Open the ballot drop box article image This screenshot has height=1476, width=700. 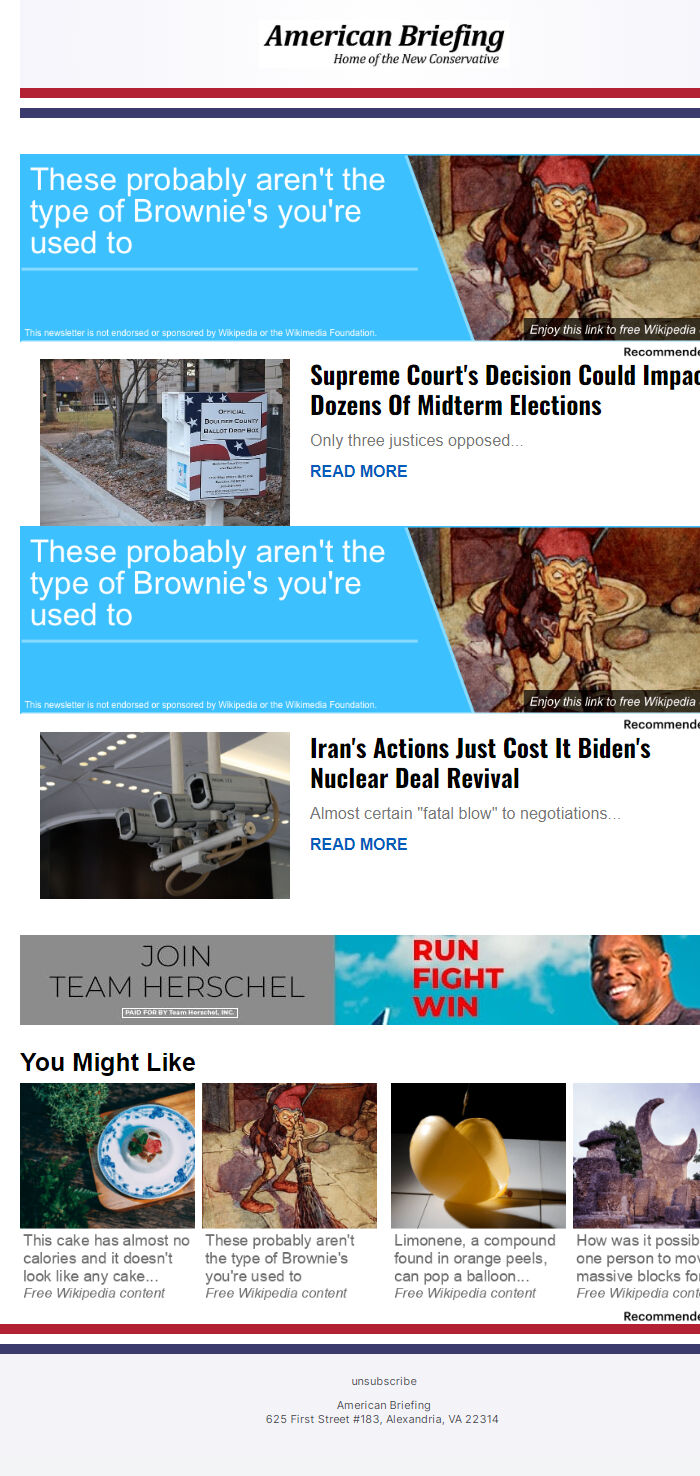pyautogui.click(x=165, y=442)
